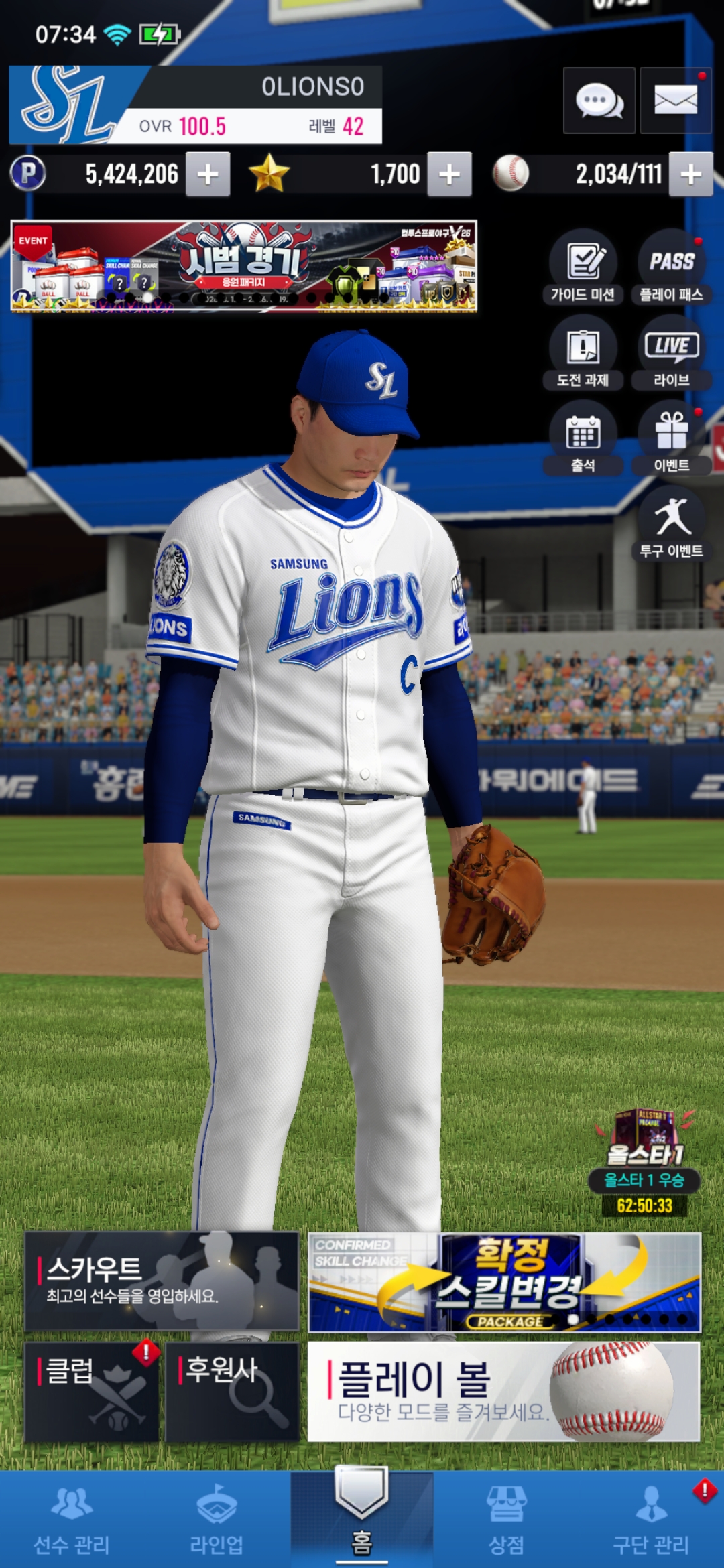Open the 시범 경기 event banner
Viewport: 724px width, 1568px height.
tap(243, 266)
